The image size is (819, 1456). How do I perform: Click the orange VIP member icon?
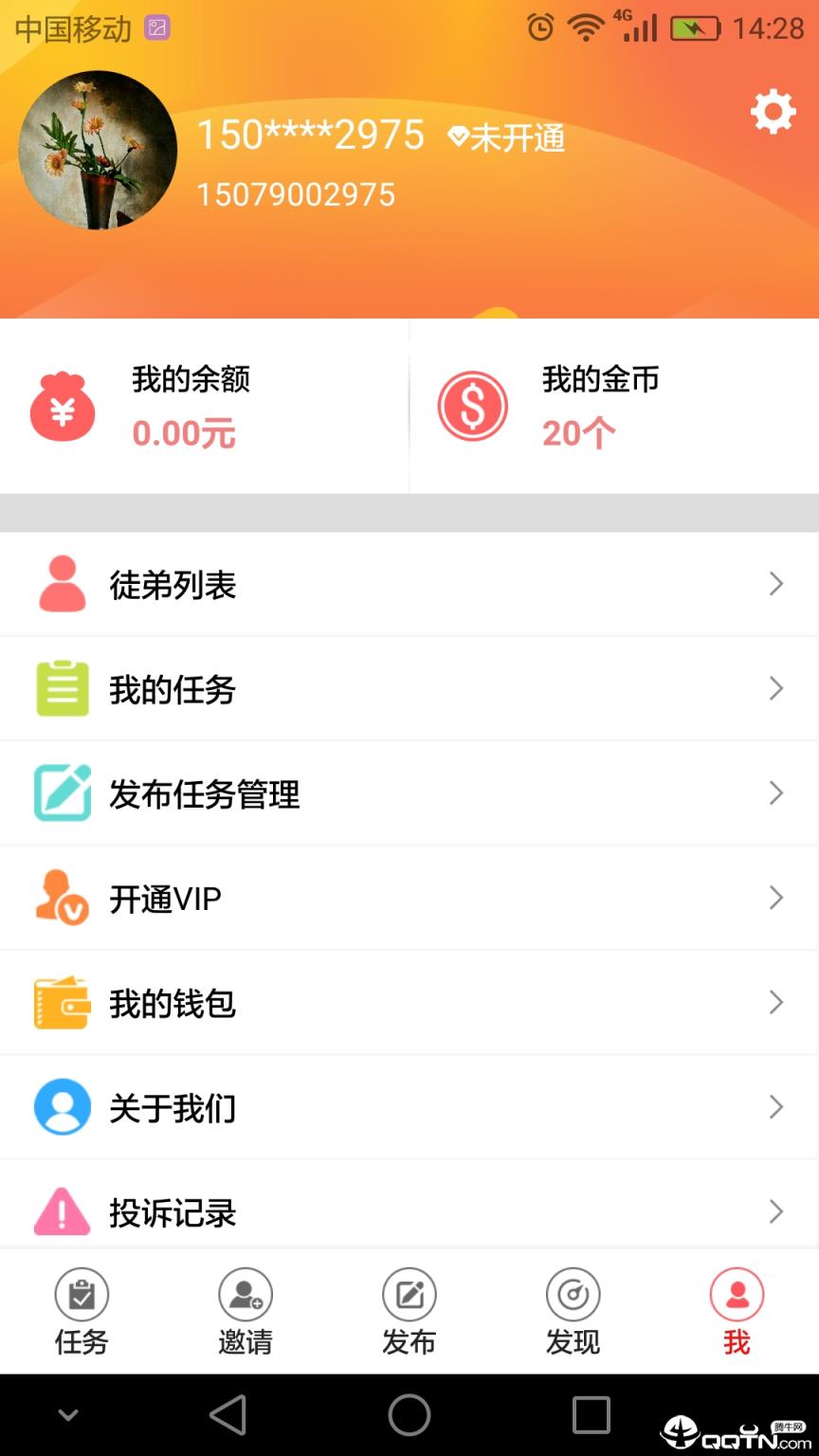pos(61,898)
